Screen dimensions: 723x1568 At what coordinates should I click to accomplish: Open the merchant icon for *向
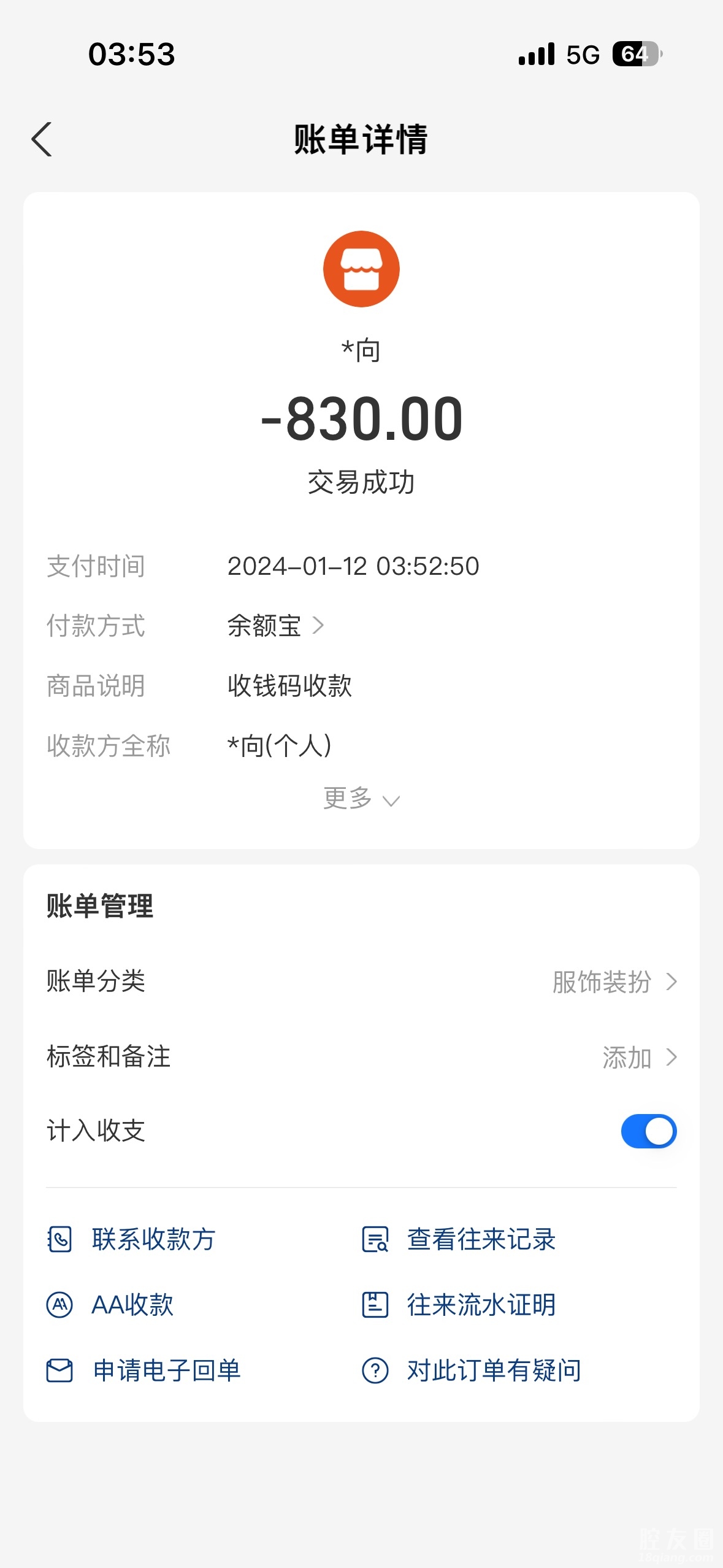(361, 269)
